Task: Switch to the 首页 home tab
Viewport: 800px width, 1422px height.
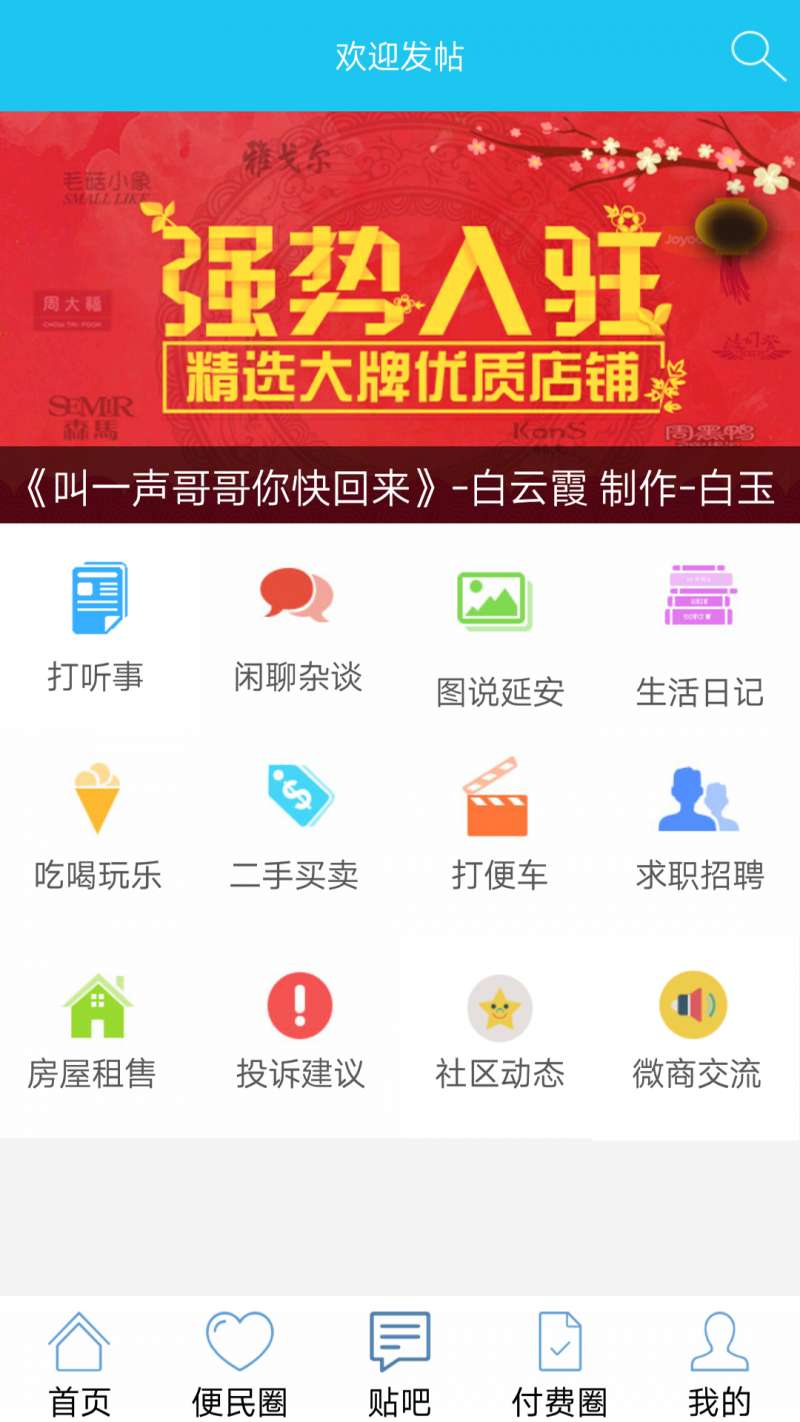Action: pyautogui.click(x=80, y=1362)
